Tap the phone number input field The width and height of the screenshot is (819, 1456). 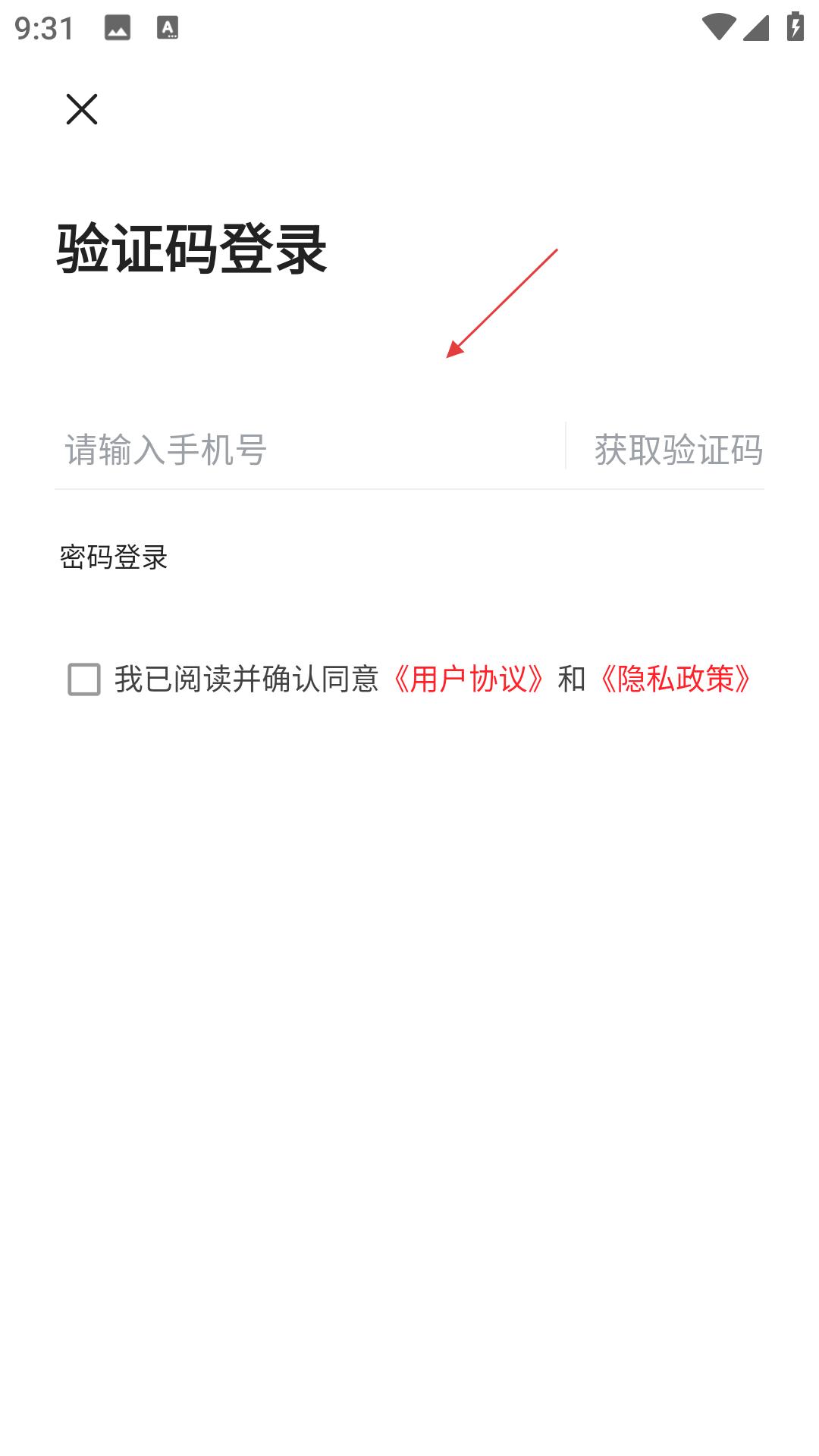pyautogui.click(x=309, y=449)
